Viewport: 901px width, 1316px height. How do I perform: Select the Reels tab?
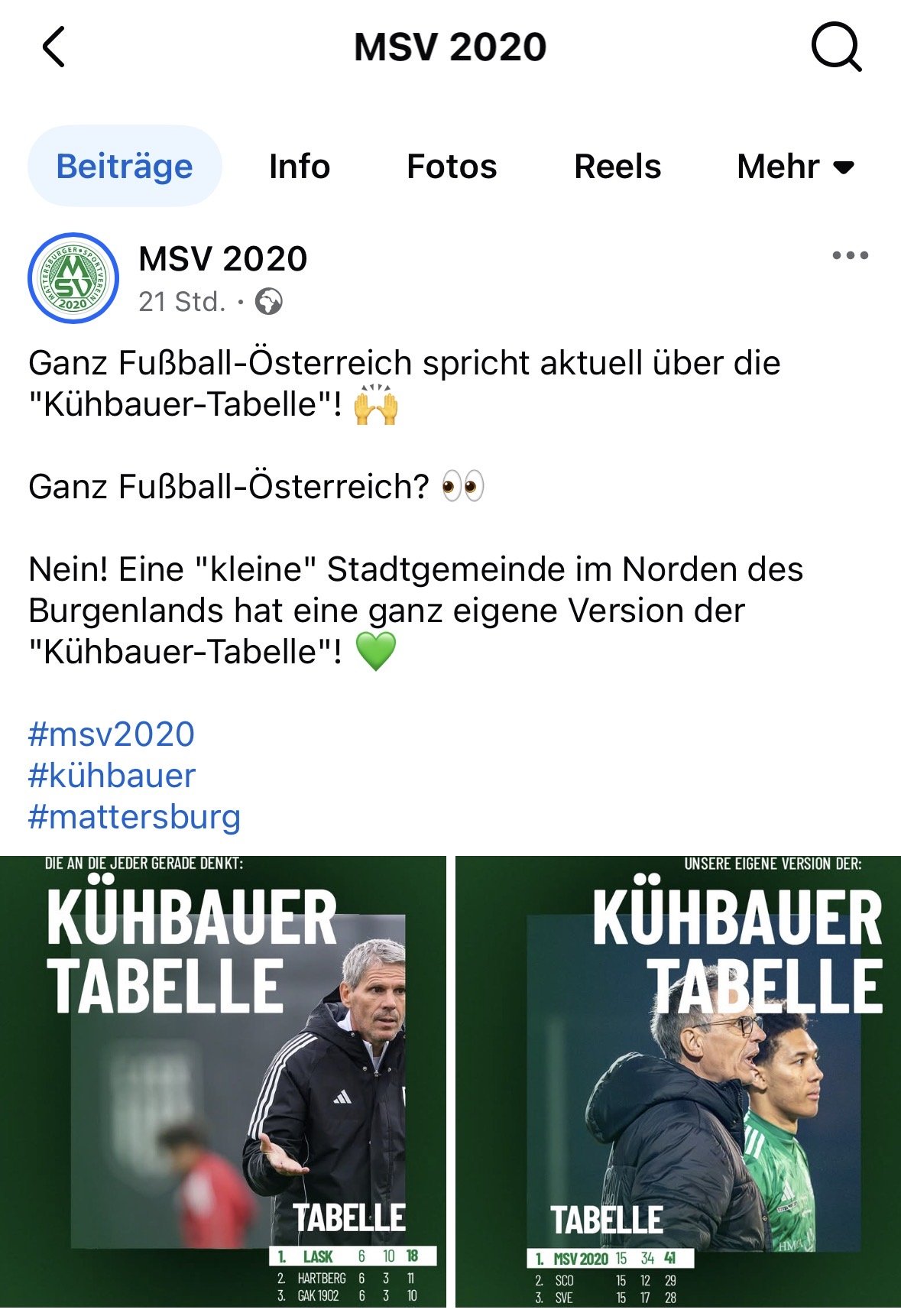coord(617,166)
